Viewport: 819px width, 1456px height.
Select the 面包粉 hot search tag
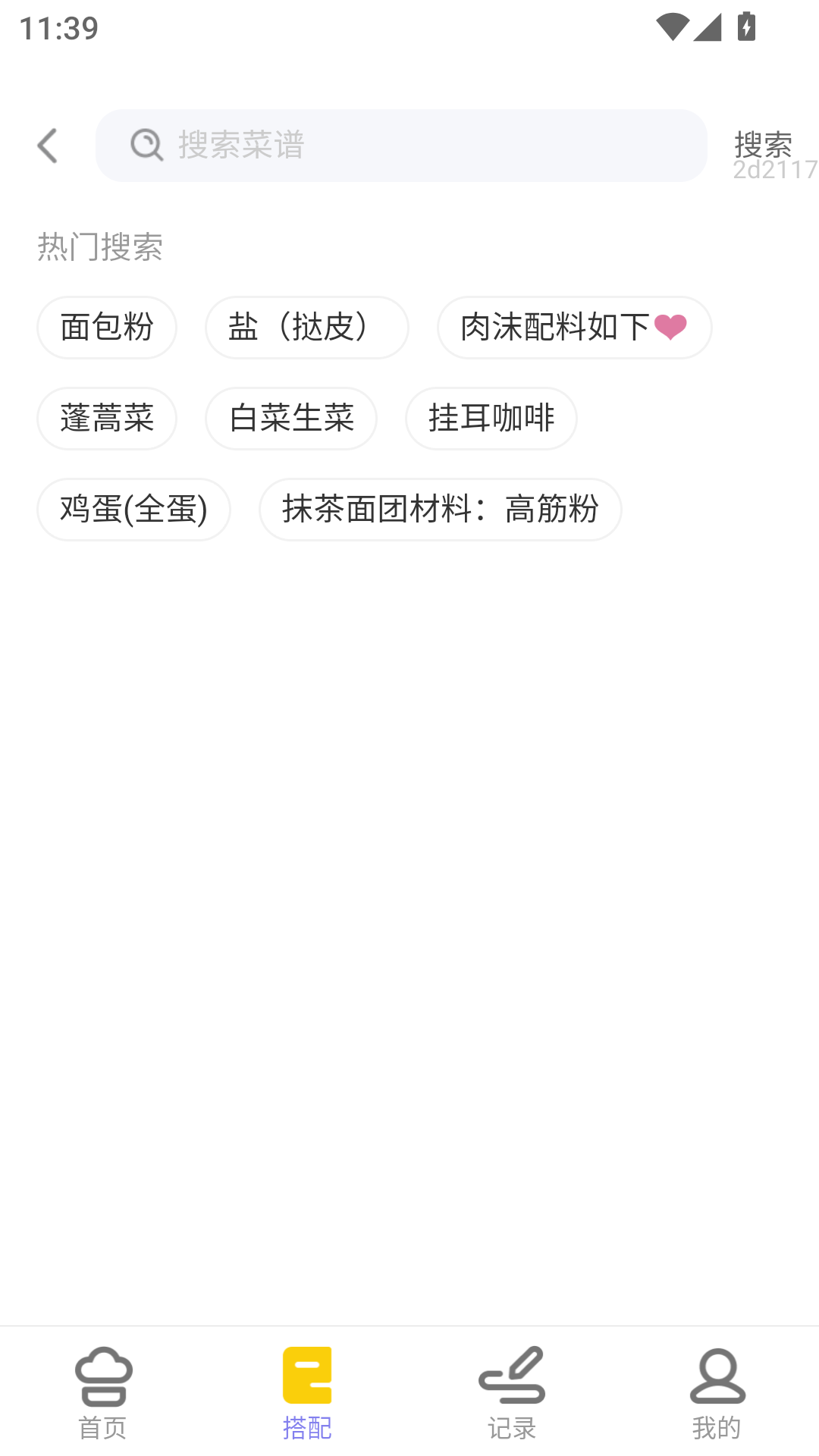[x=106, y=328]
